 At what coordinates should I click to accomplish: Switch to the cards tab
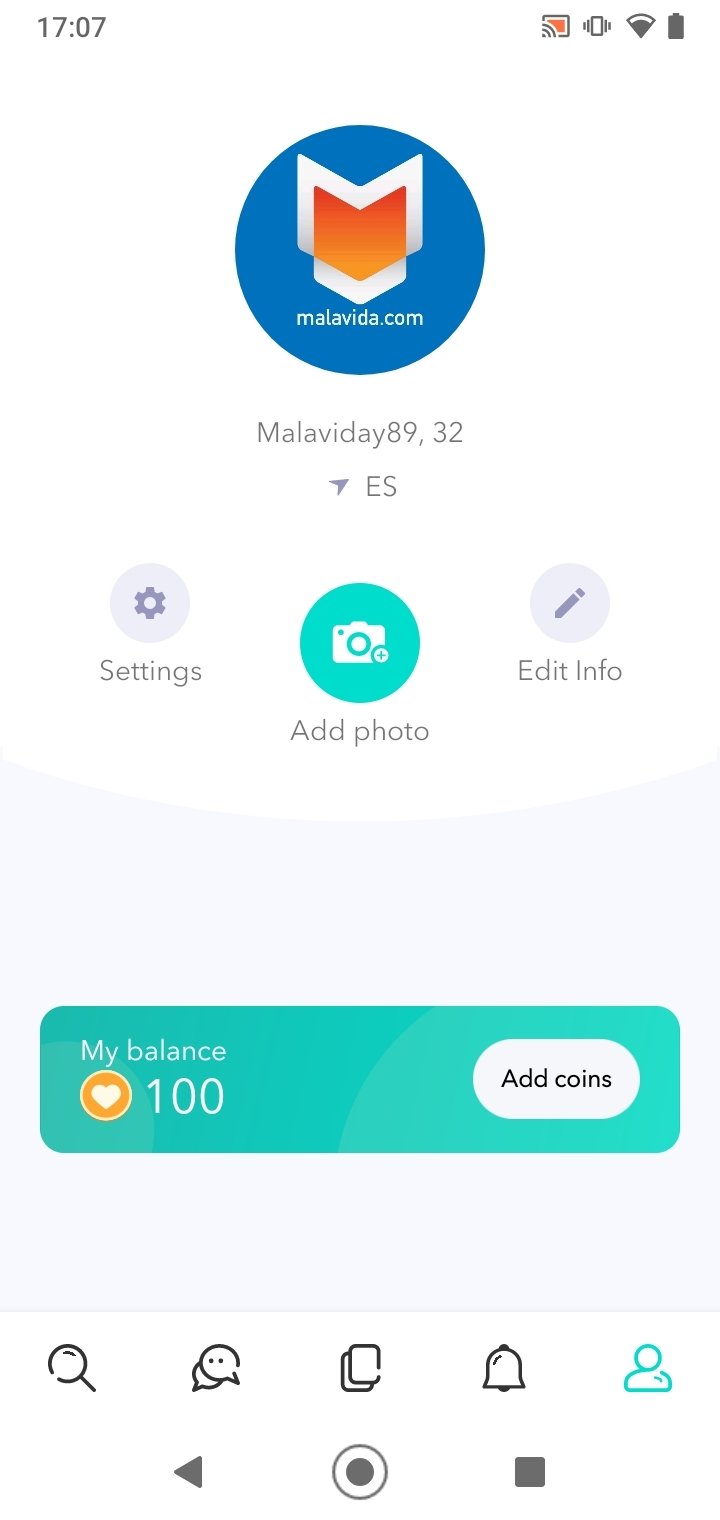[x=360, y=1368]
